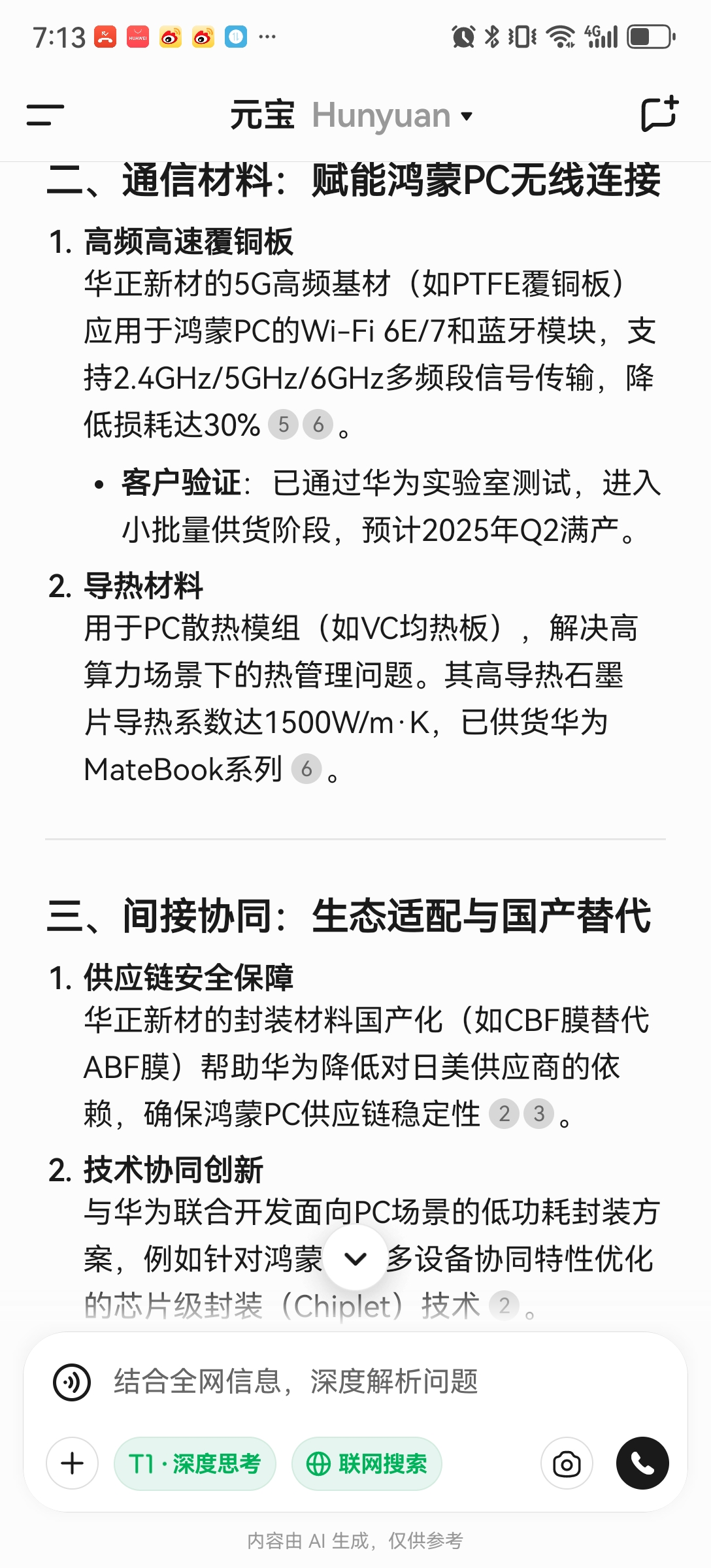Open citation 2 after Chiplet技术

[x=504, y=1305]
